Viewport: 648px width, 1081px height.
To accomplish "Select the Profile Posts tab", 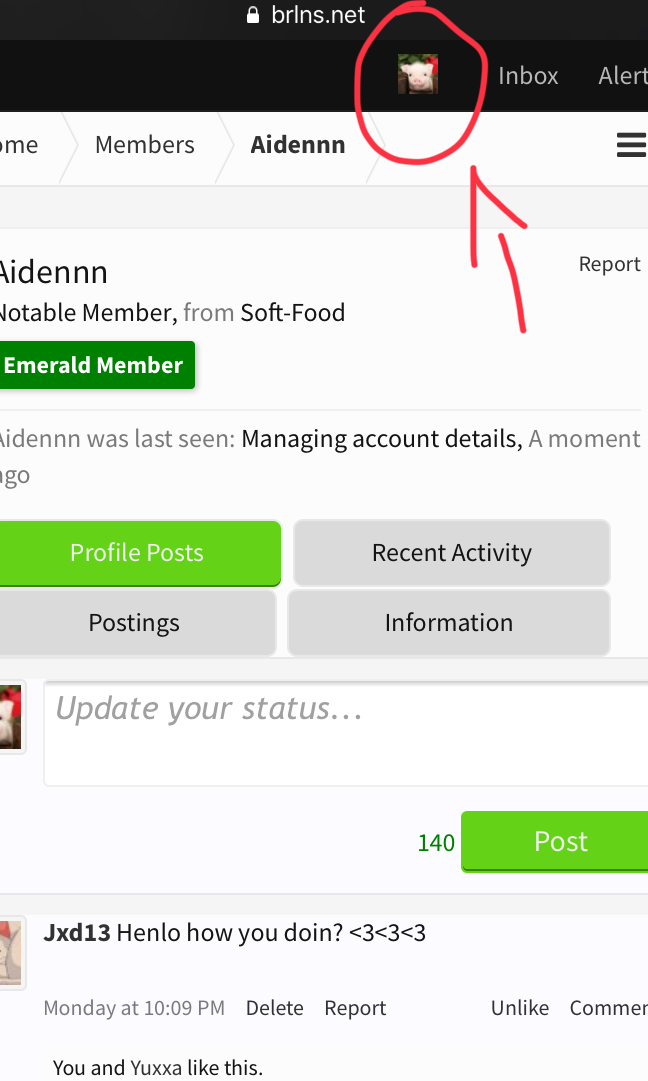I will point(136,553).
